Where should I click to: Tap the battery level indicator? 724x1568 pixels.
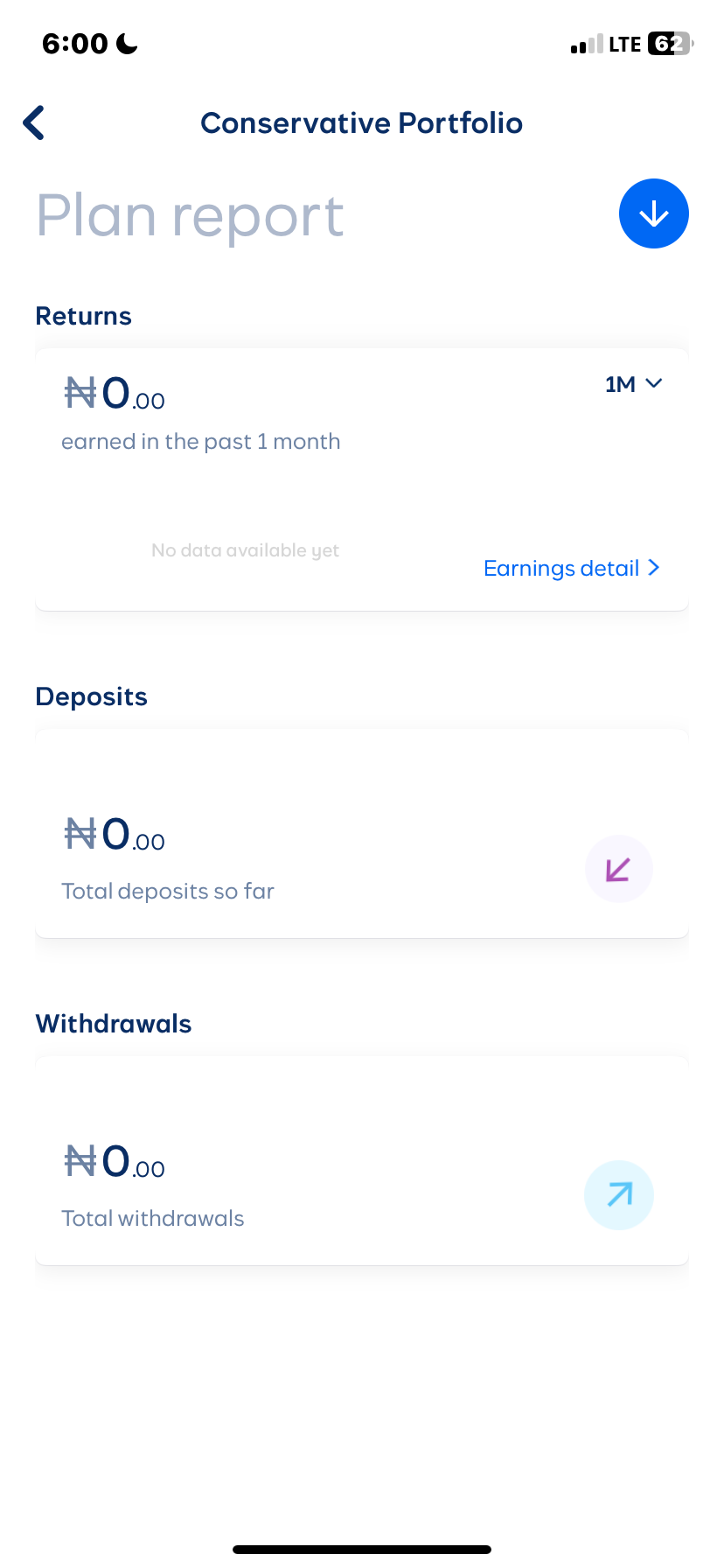[x=667, y=43]
